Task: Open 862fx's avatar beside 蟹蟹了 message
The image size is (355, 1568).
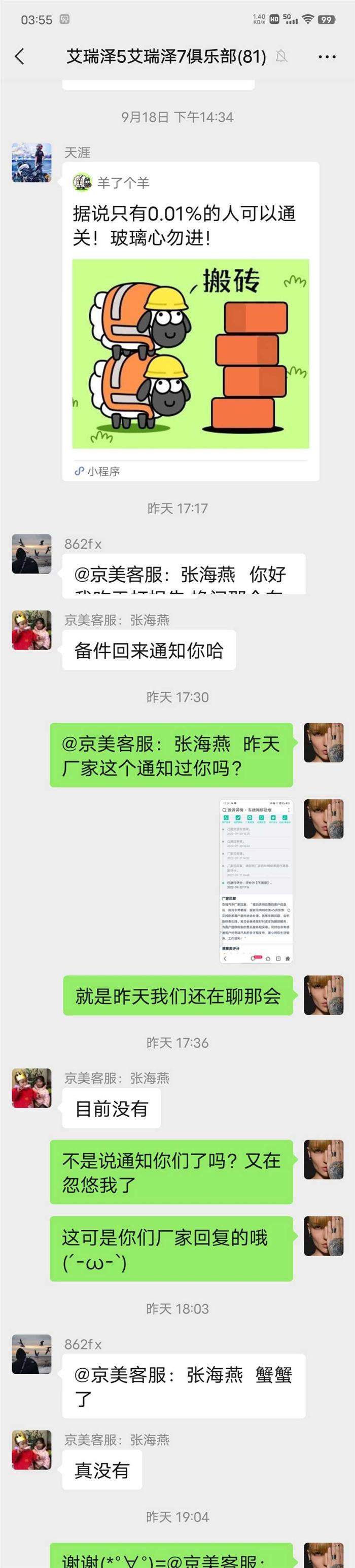Action: (x=31, y=1355)
